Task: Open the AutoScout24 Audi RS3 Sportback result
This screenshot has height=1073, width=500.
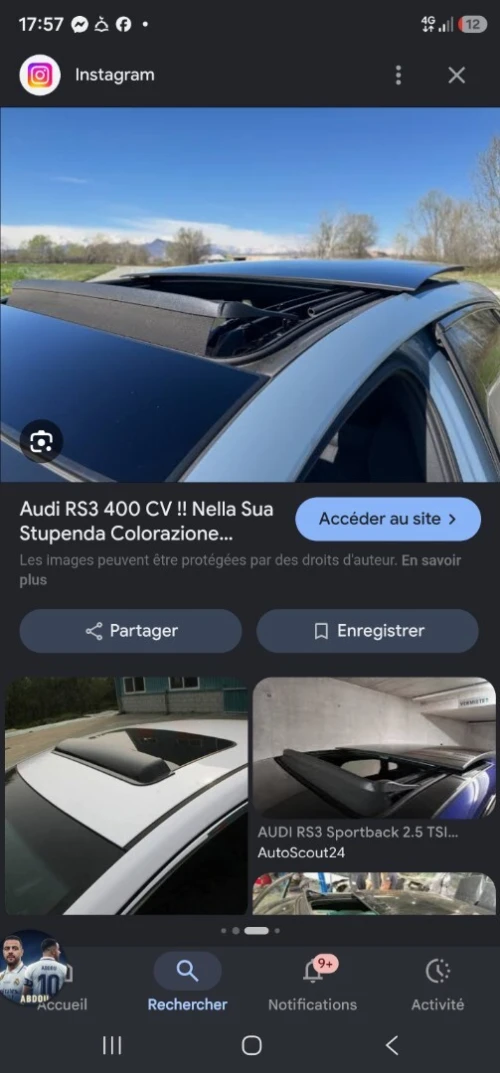Action: (x=374, y=769)
